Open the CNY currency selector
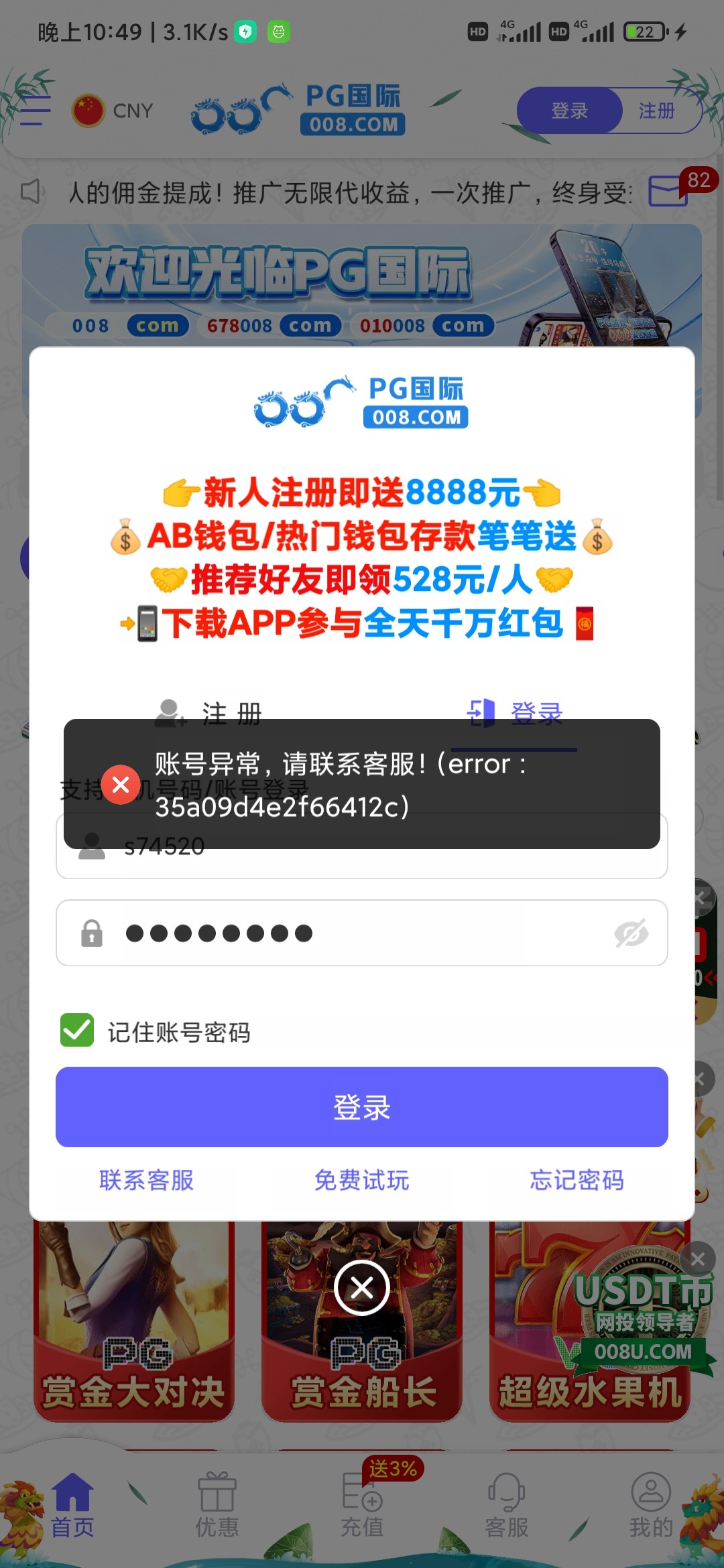 coord(114,111)
